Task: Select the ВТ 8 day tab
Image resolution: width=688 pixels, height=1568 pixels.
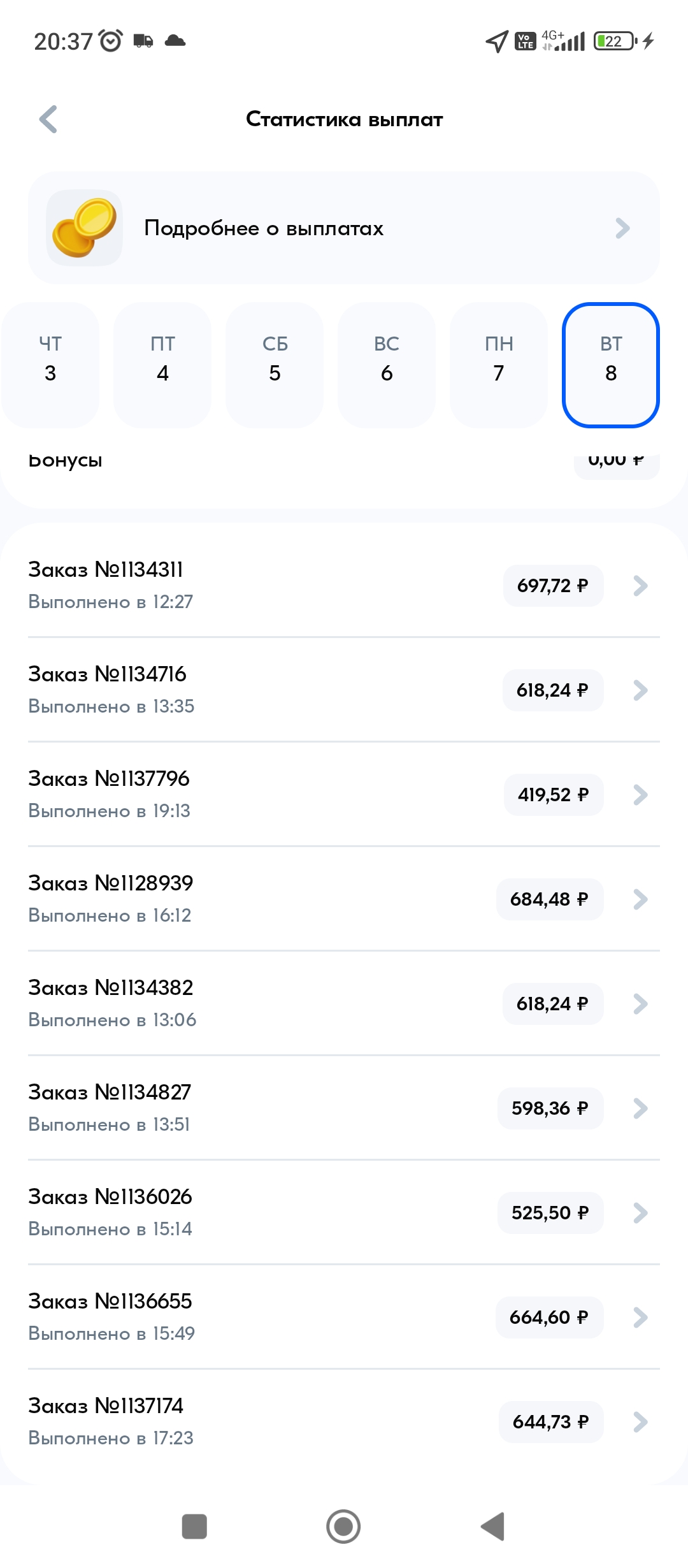Action: pos(611,365)
